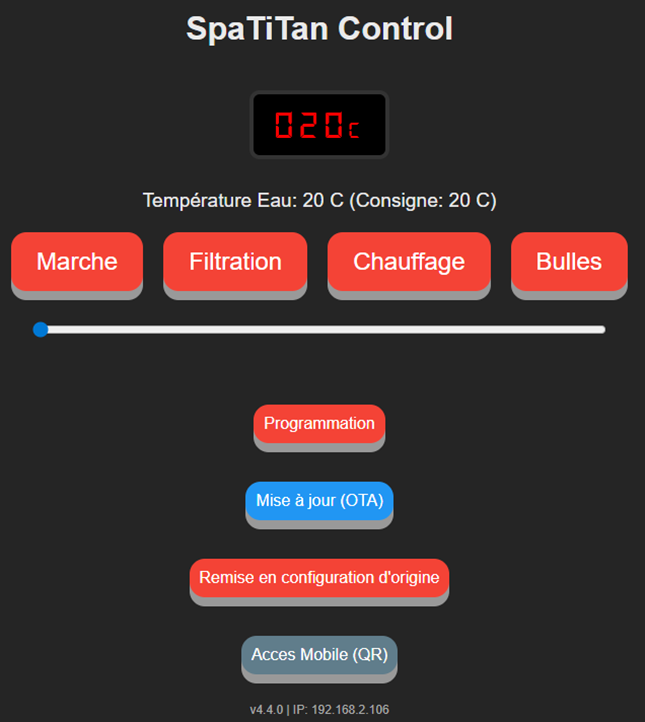Screen dimensions: 645x722
Task: Tap the temperature setpoint slider
Action: 320,329
